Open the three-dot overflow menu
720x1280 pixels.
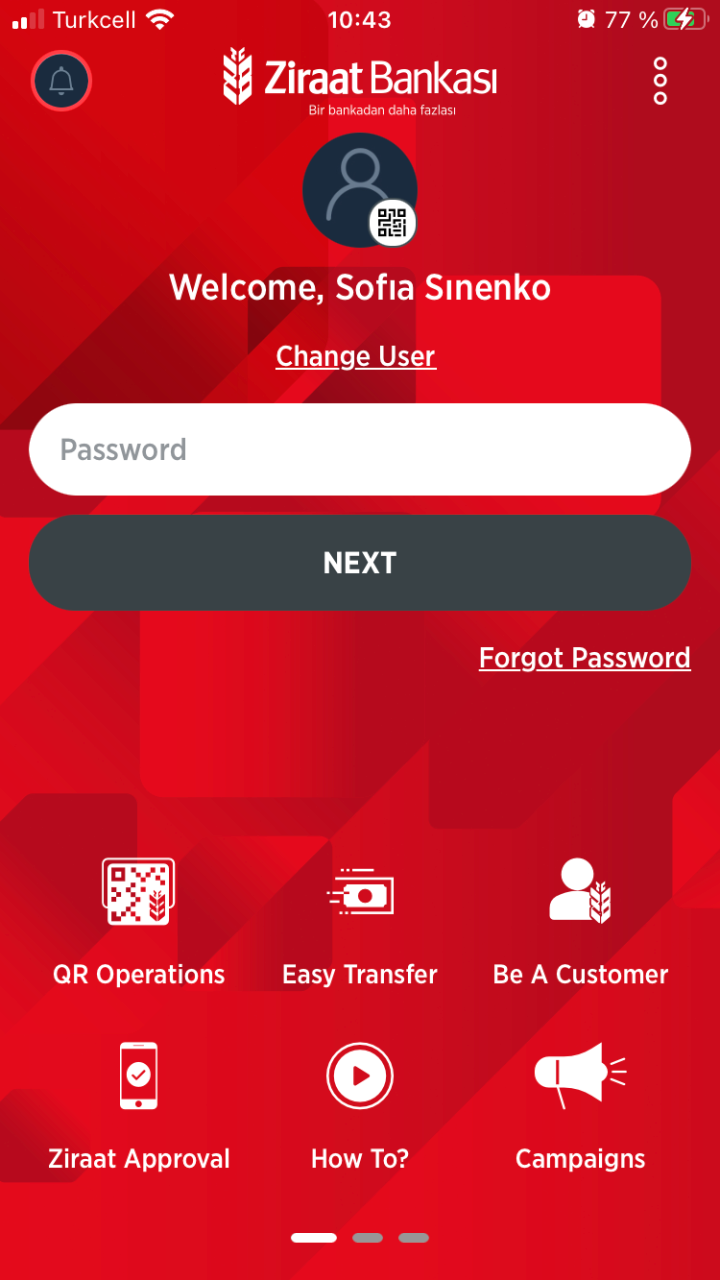660,80
